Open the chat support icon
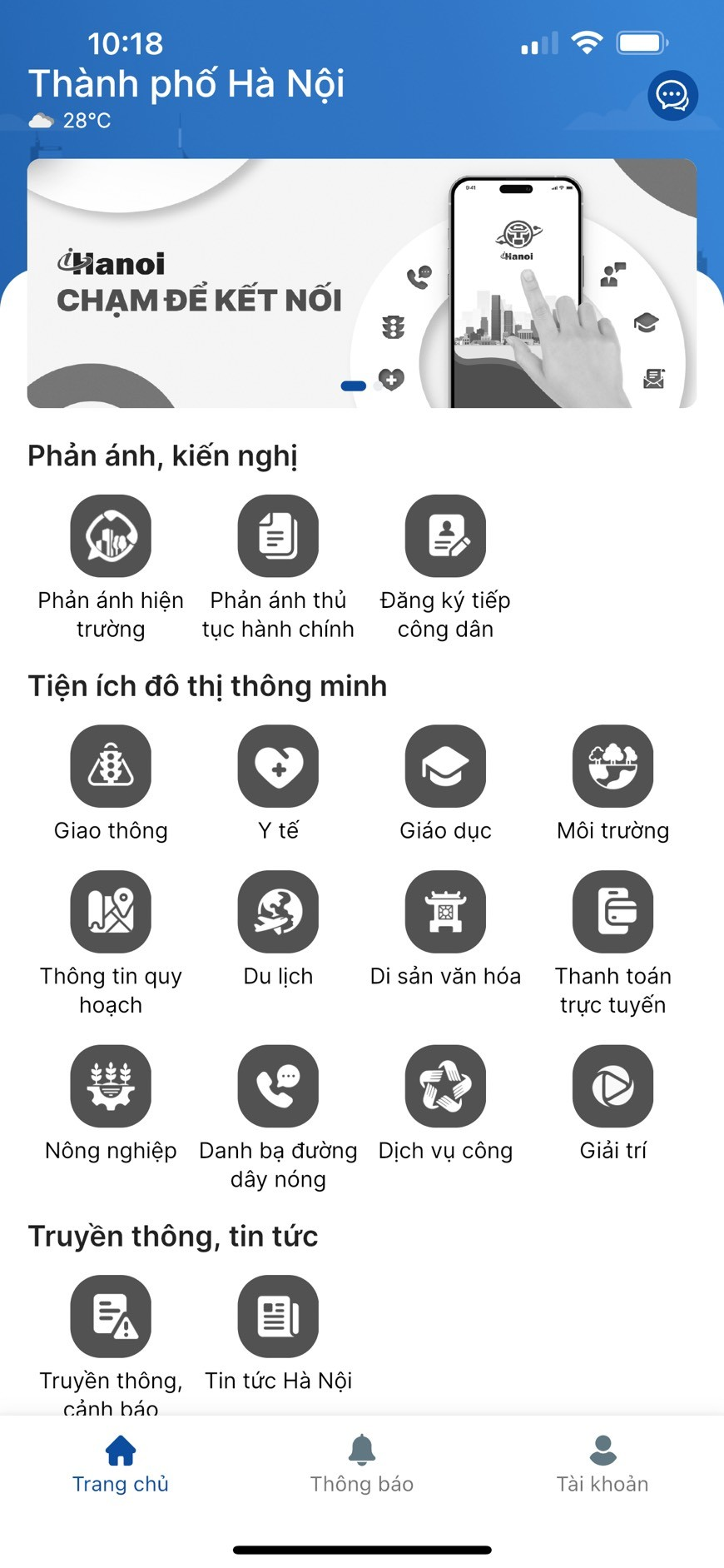Image resolution: width=724 pixels, height=1568 pixels. click(x=672, y=96)
